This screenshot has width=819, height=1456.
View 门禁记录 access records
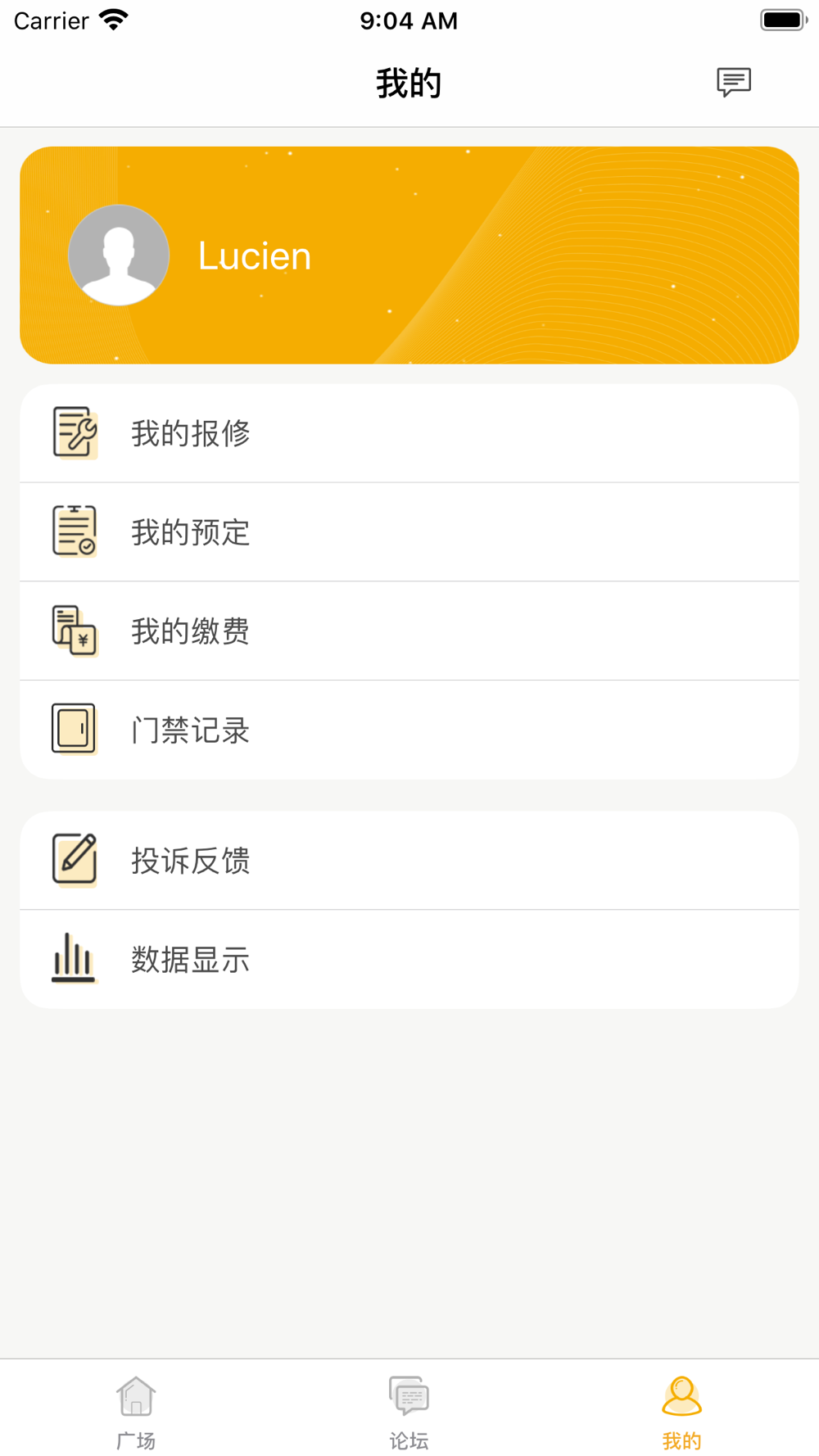(x=409, y=730)
